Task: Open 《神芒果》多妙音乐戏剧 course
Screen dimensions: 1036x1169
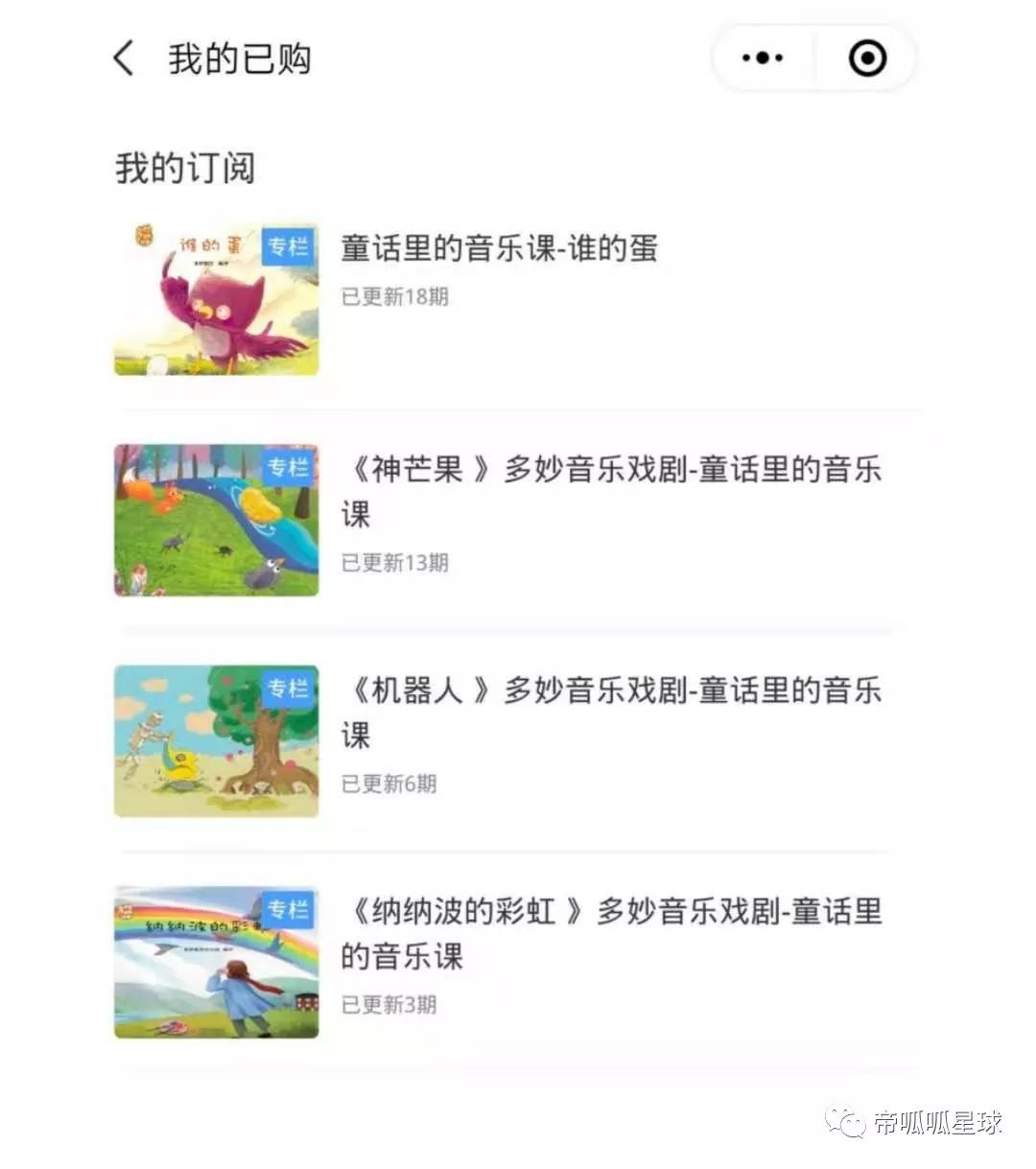Action: click(x=614, y=492)
